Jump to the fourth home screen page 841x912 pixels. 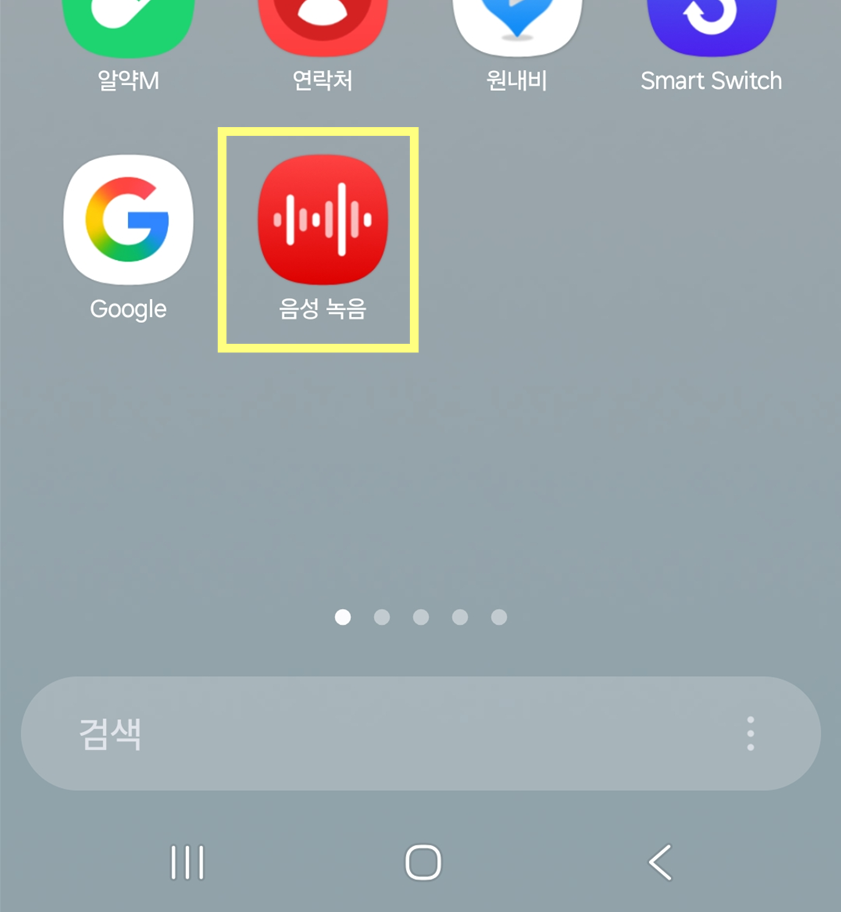tap(459, 617)
